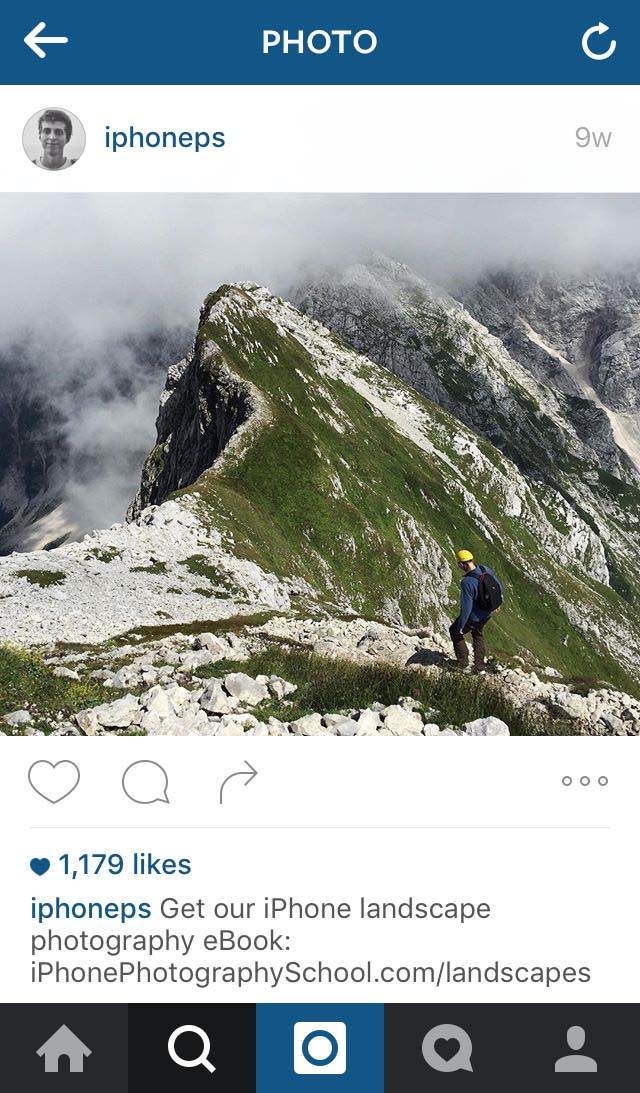
Task: View the 1,179 likes list
Action: 111,865
